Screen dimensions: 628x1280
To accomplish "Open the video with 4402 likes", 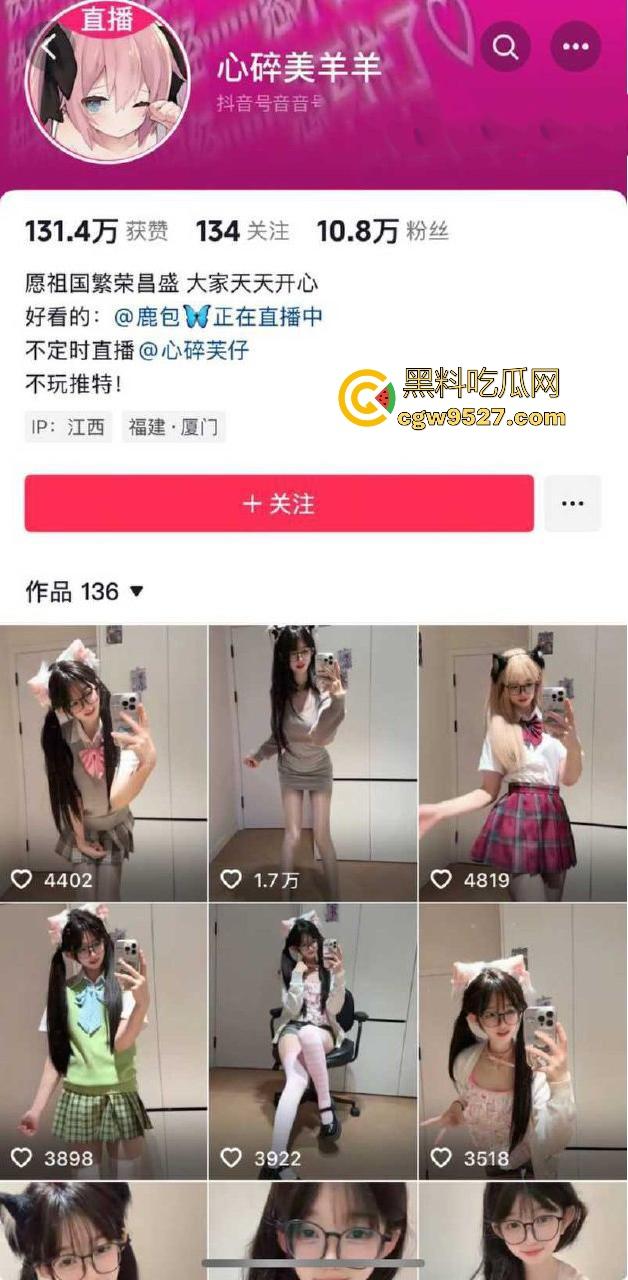I will (103, 763).
